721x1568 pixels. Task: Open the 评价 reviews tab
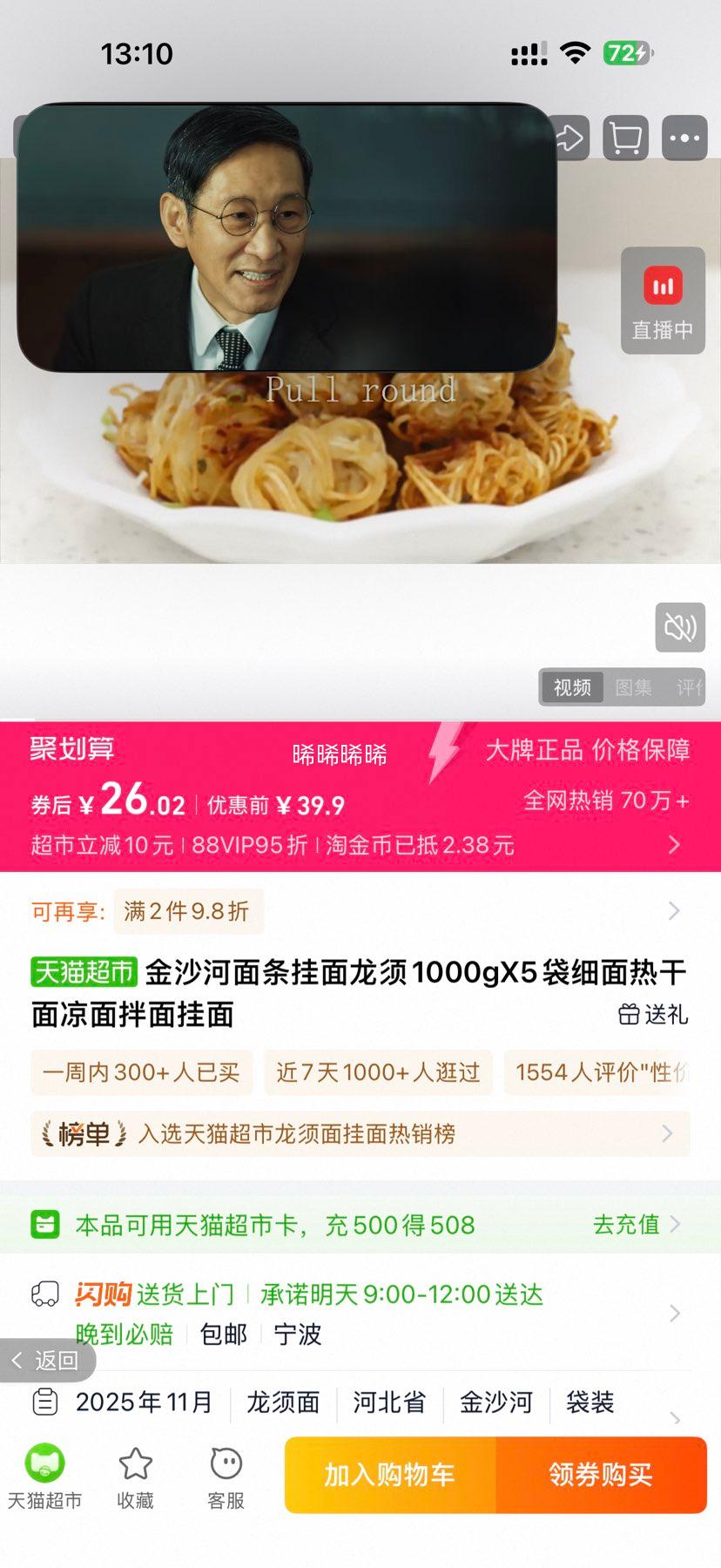[693, 688]
